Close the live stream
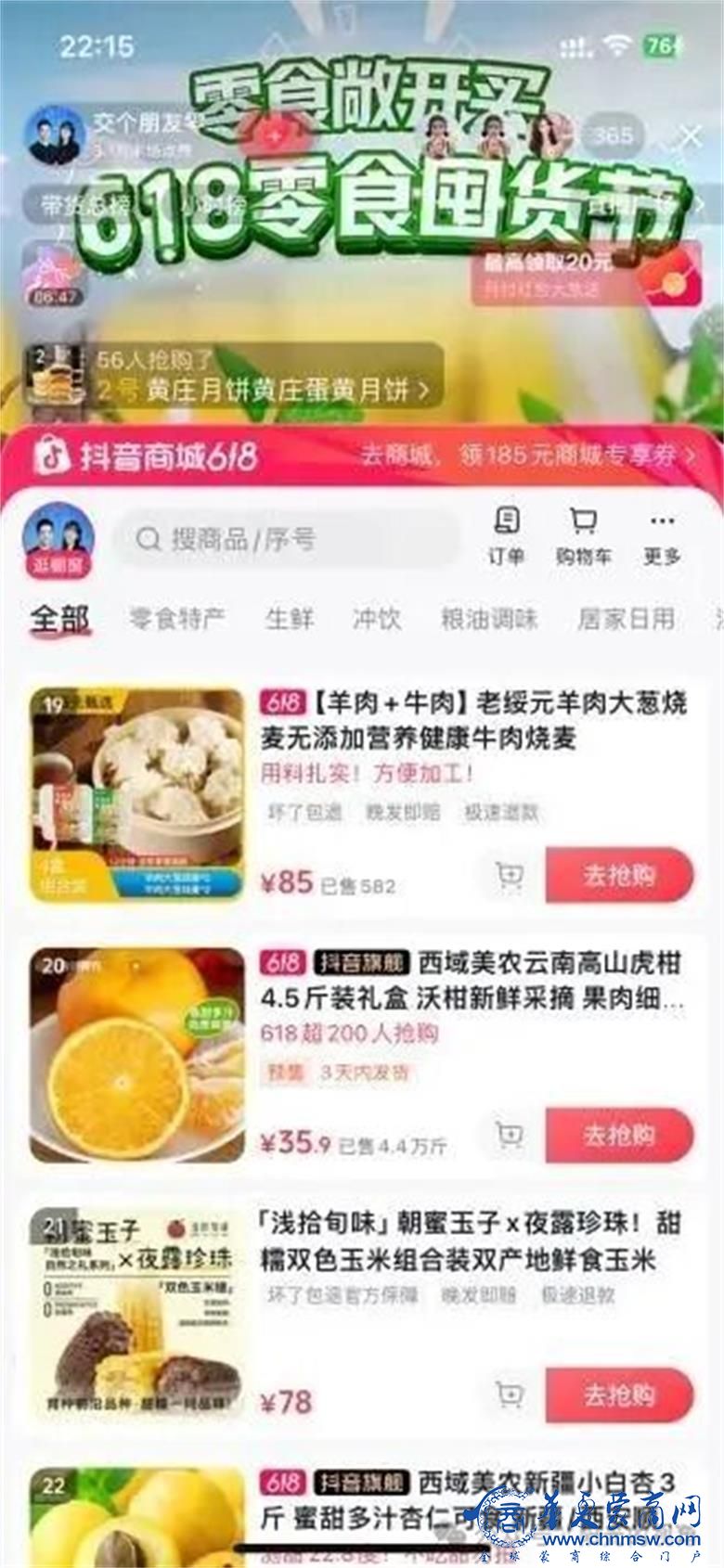Viewport: 724px width, 1568px height. (x=691, y=137)
